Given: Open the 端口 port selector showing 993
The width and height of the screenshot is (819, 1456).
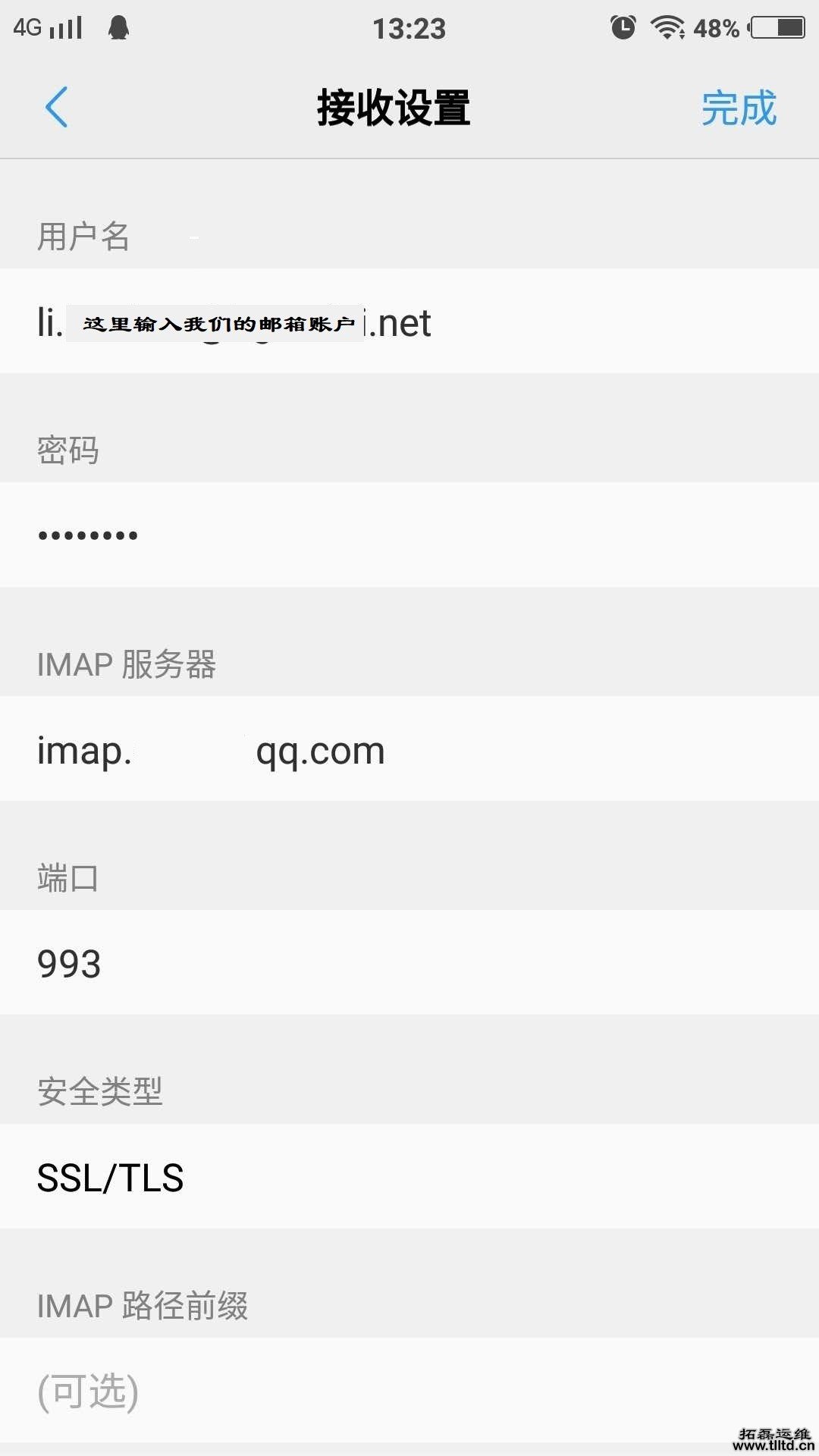Looking at the screenshot, I should [x=68, y=963].
